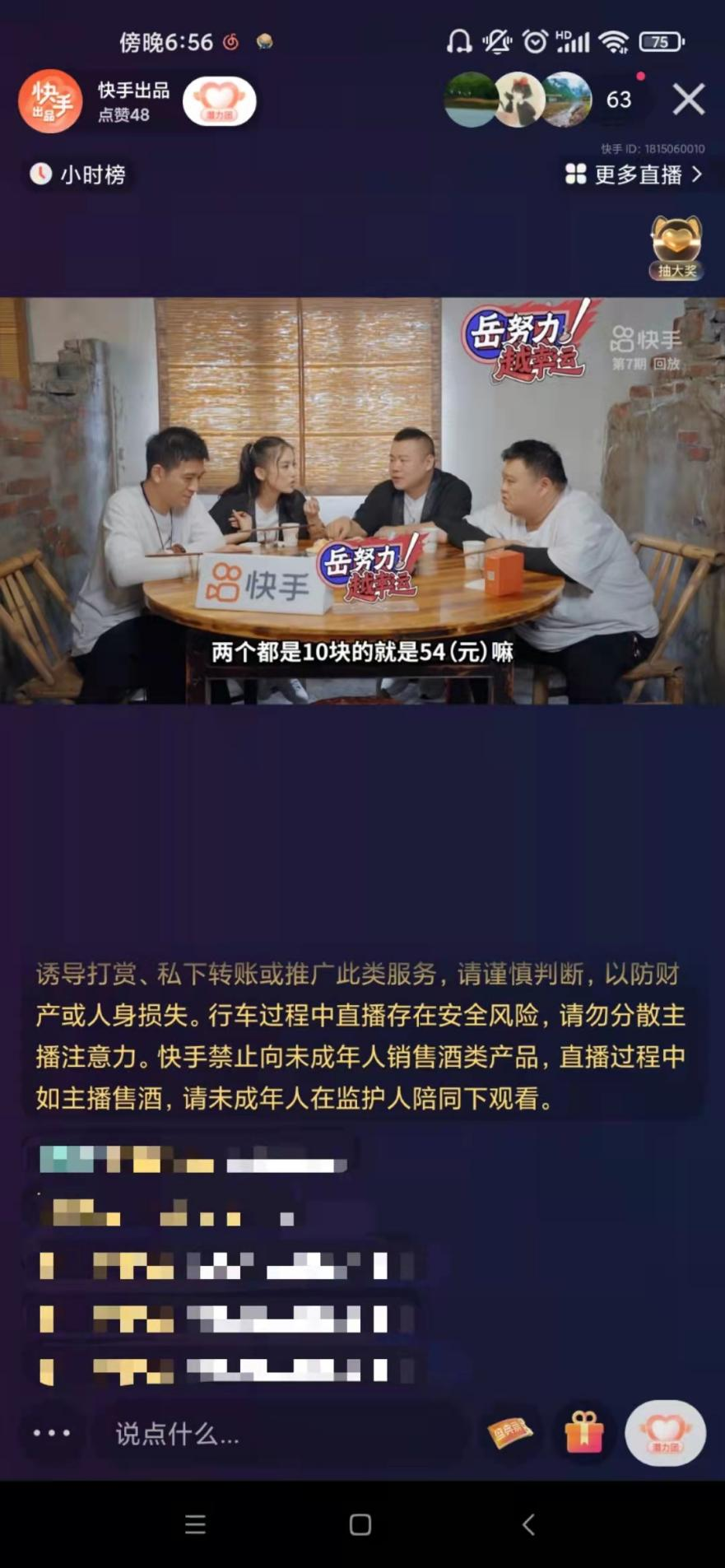Tap the live video player

click(362, 500)
